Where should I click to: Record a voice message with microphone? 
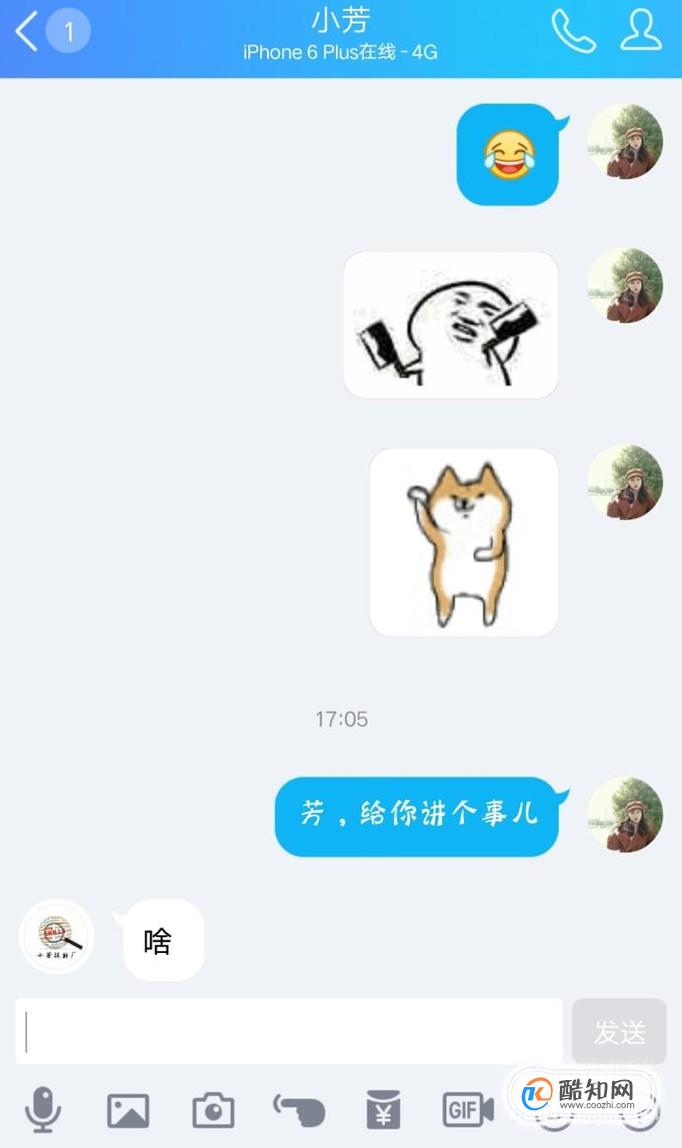tap(43, 1110)
